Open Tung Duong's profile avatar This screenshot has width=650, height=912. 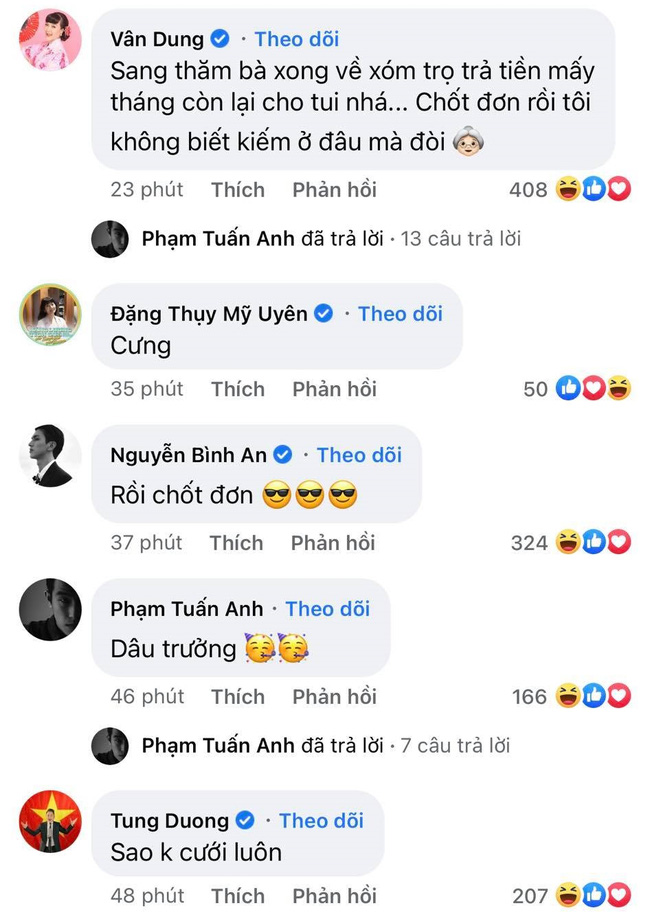click(50, 822)
